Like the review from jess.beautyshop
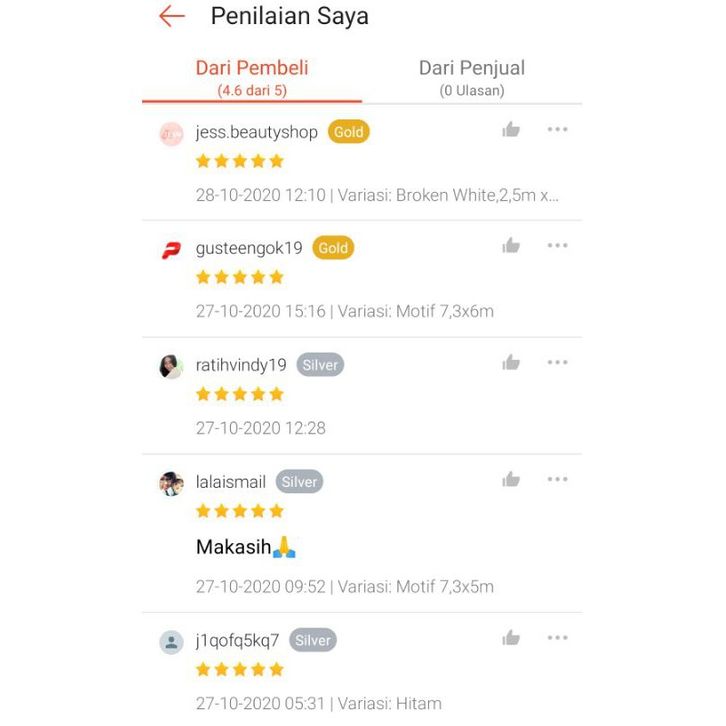This screenshot has height=726, width=726. pos(511,129)
